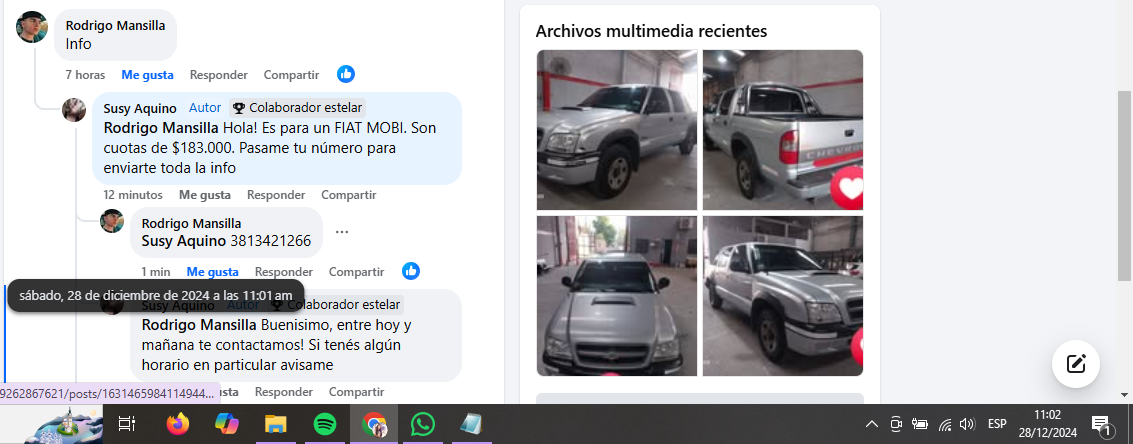Open Spotify from the taskbar
Image resolution: width=1133 pixels, height=444 pixels.
(x=325, y=425)
